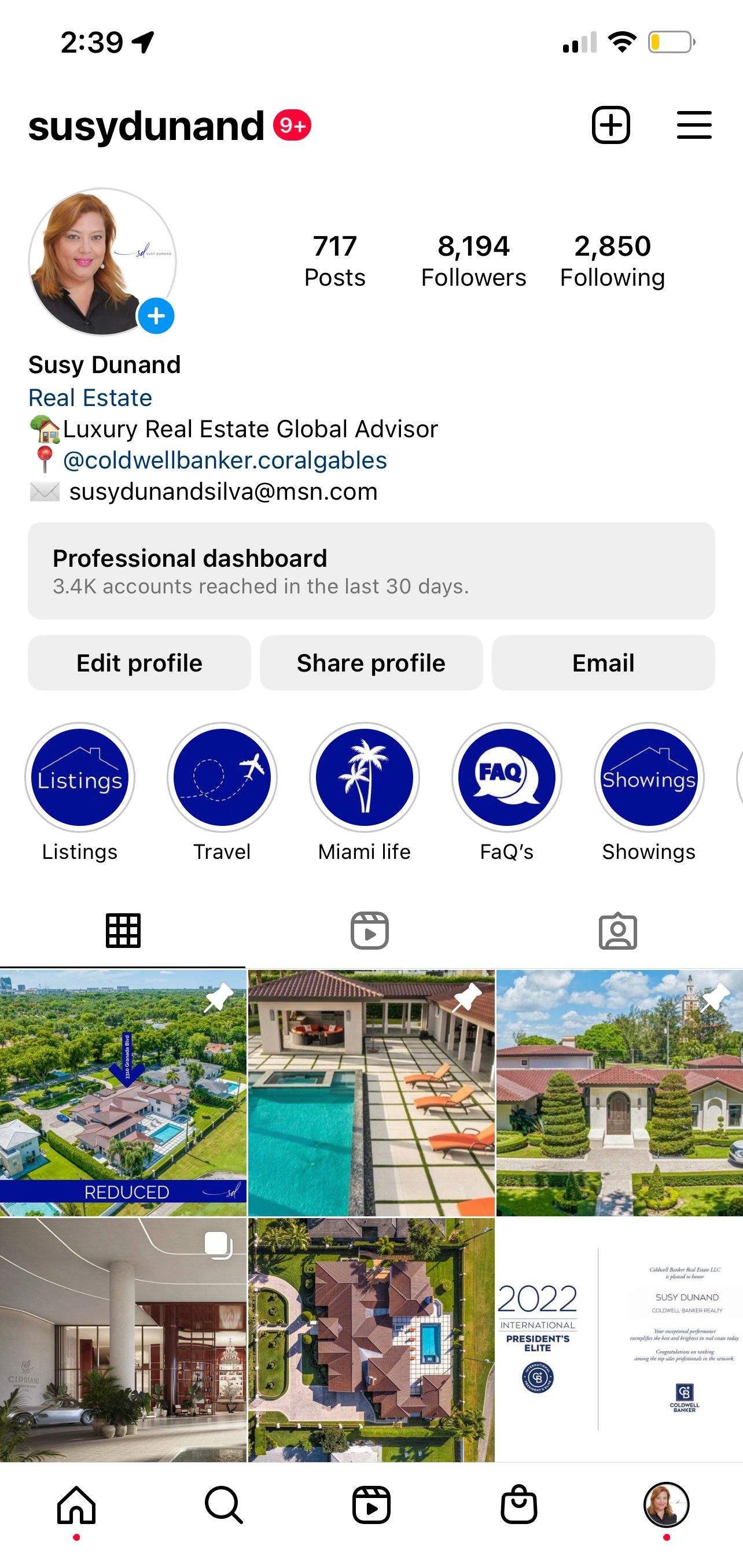Open the Listings story highlight
743x1568 pixels.
80,778
